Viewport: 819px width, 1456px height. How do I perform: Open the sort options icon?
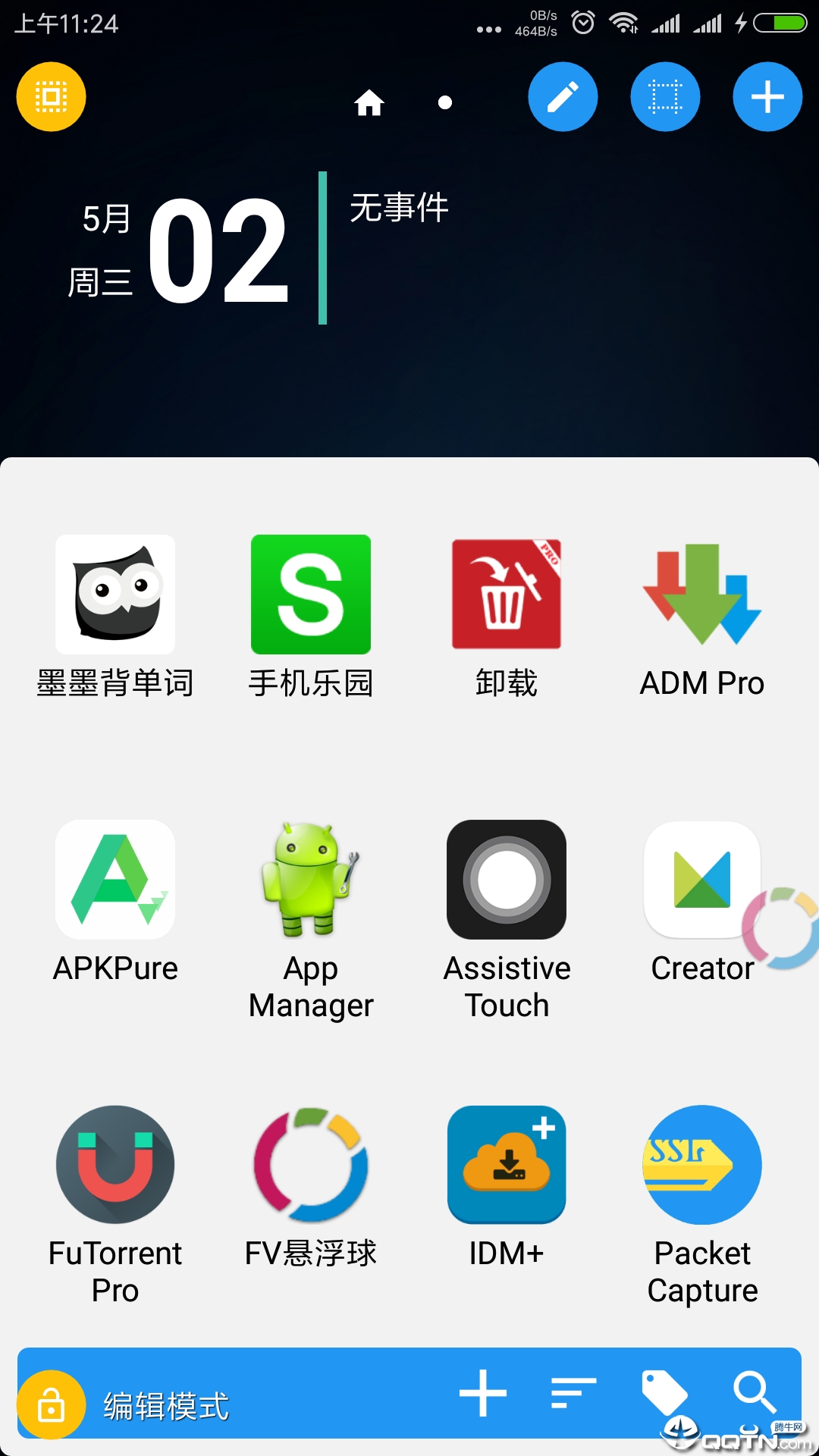[574, 1393]
